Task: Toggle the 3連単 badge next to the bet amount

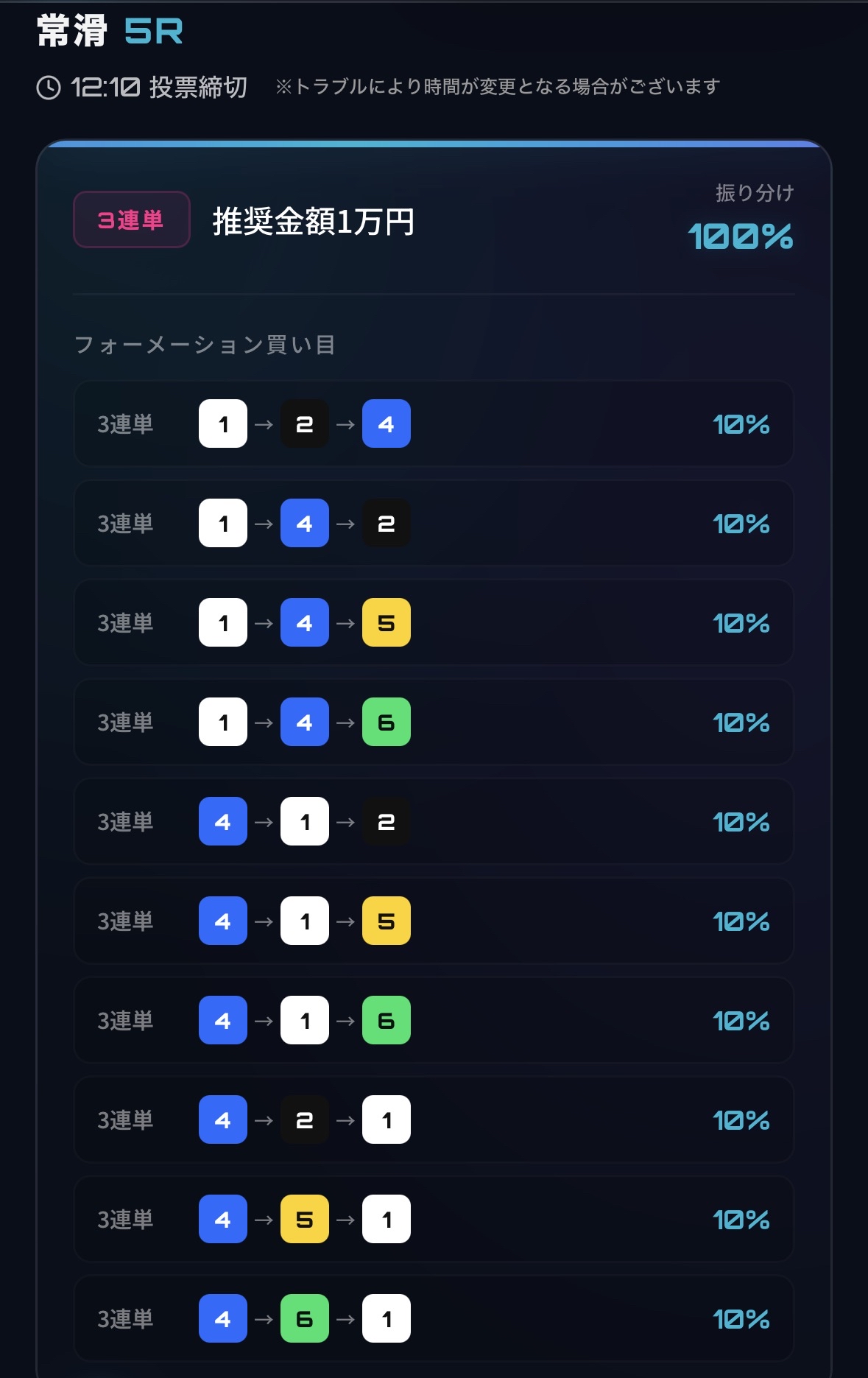Action: click(130, 219)
